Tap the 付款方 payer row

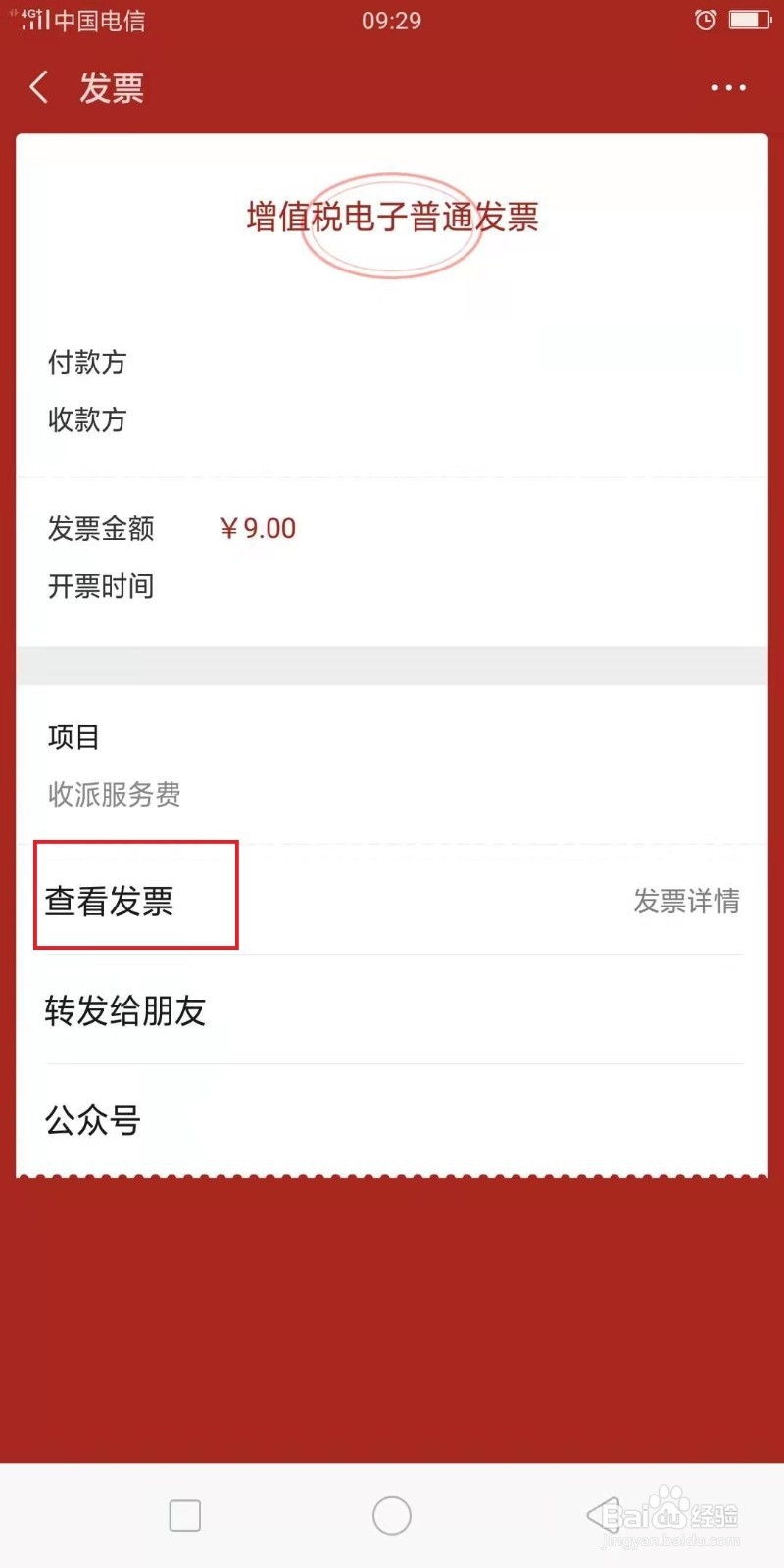(87, 363)
